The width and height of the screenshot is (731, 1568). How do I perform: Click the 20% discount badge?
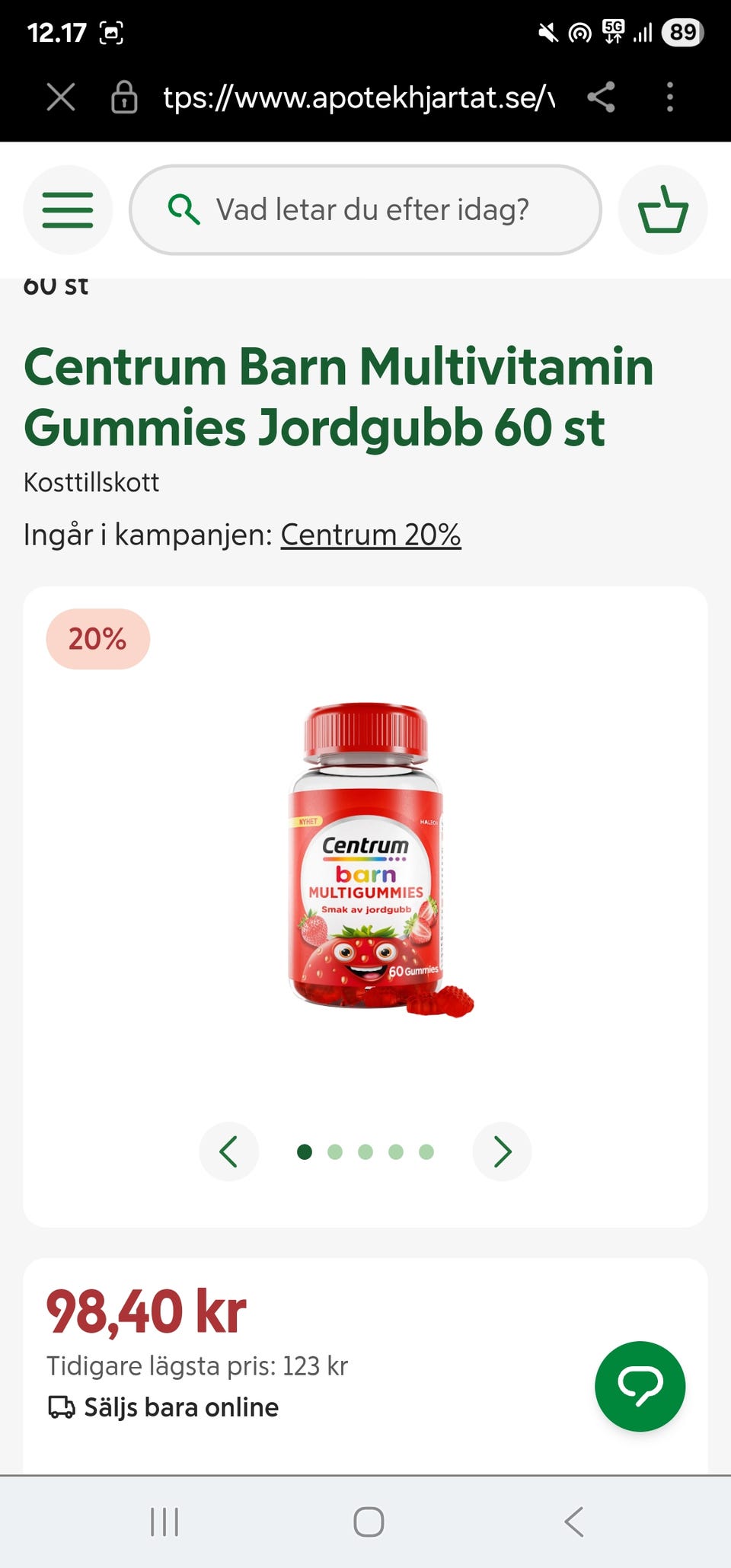97,639
